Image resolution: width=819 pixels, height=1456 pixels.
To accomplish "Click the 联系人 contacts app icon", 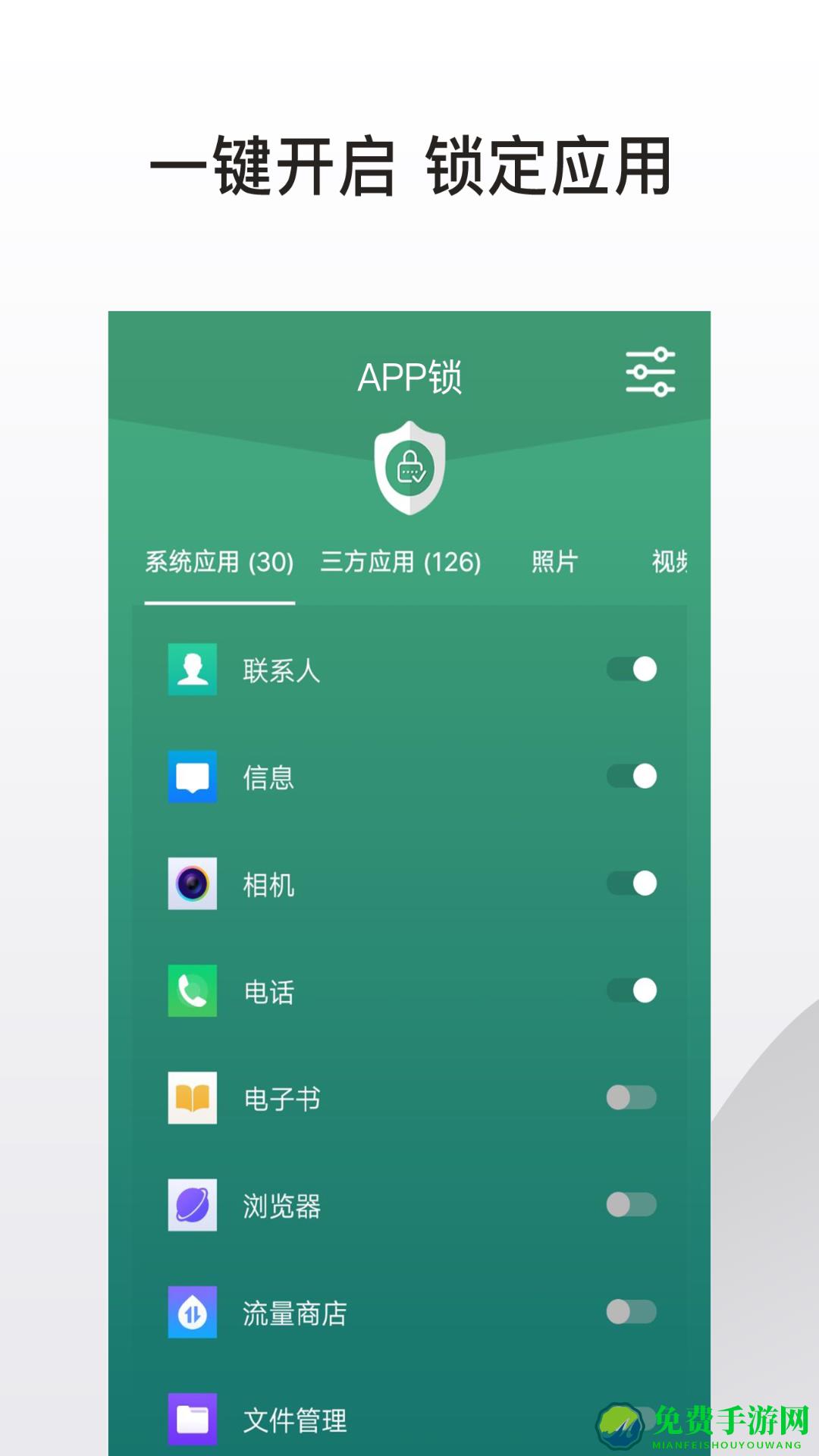I will click(192, 670).
